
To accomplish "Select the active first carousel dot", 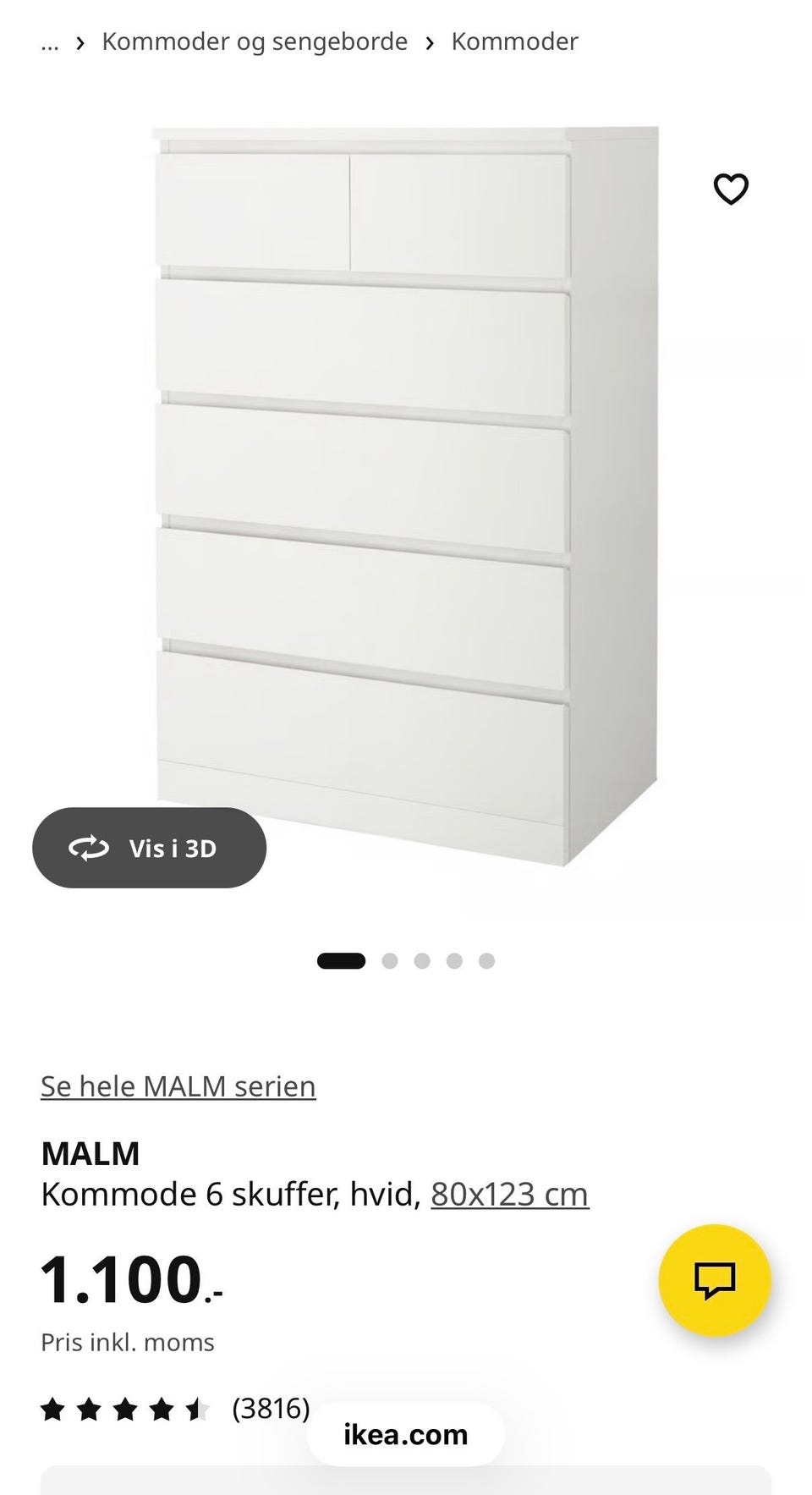I will 343,960.
